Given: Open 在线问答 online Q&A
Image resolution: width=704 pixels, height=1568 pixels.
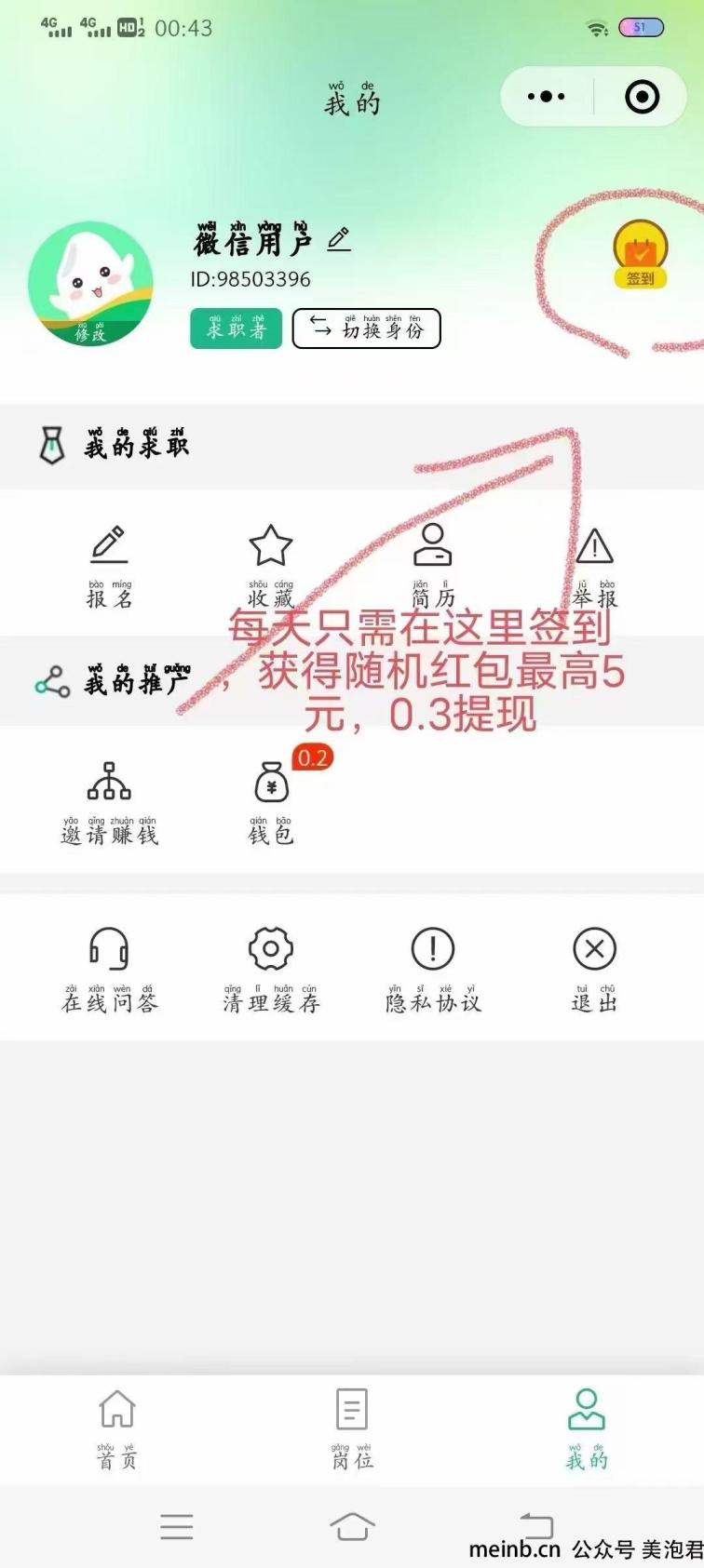Looking at the screenshot, I should point(109,969).
